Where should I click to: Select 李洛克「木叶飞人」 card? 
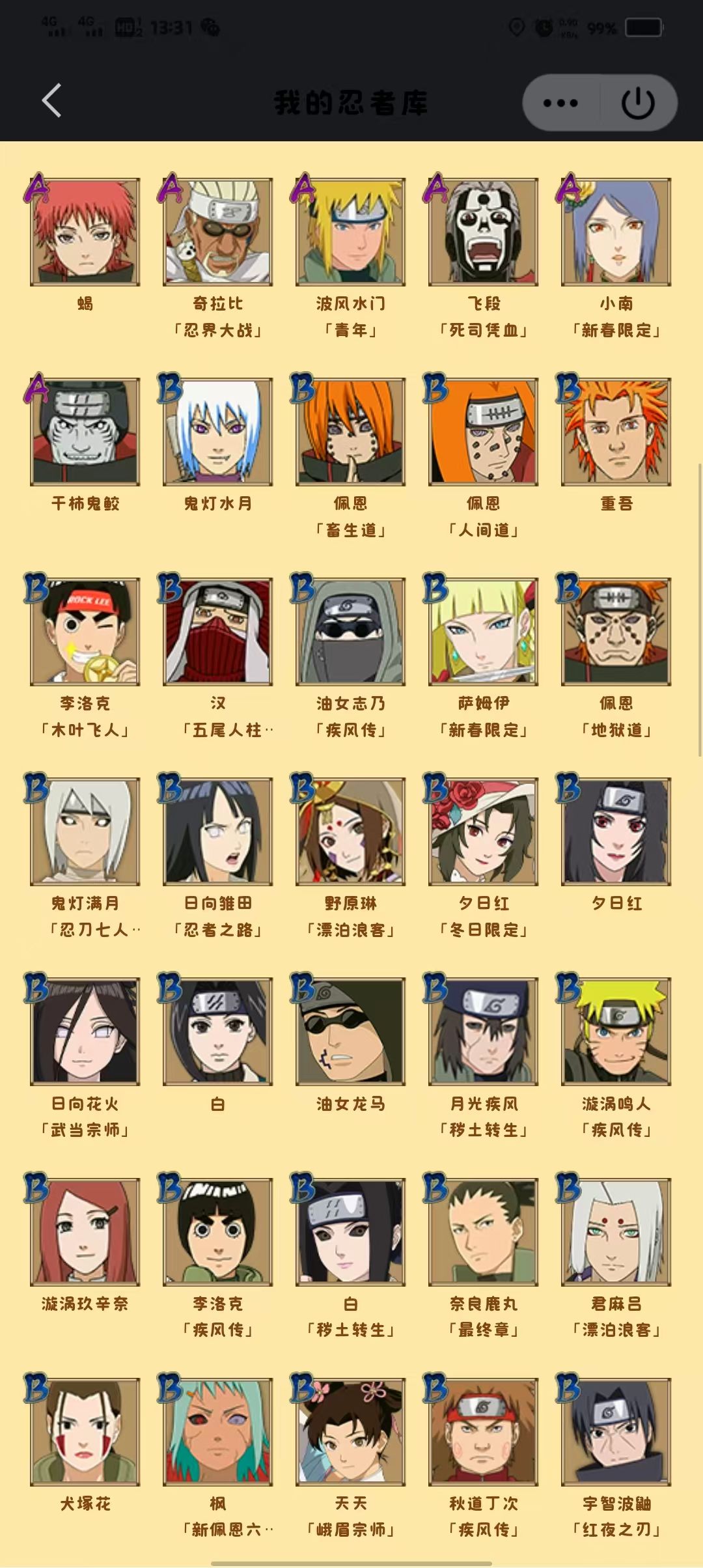[85, 632]
